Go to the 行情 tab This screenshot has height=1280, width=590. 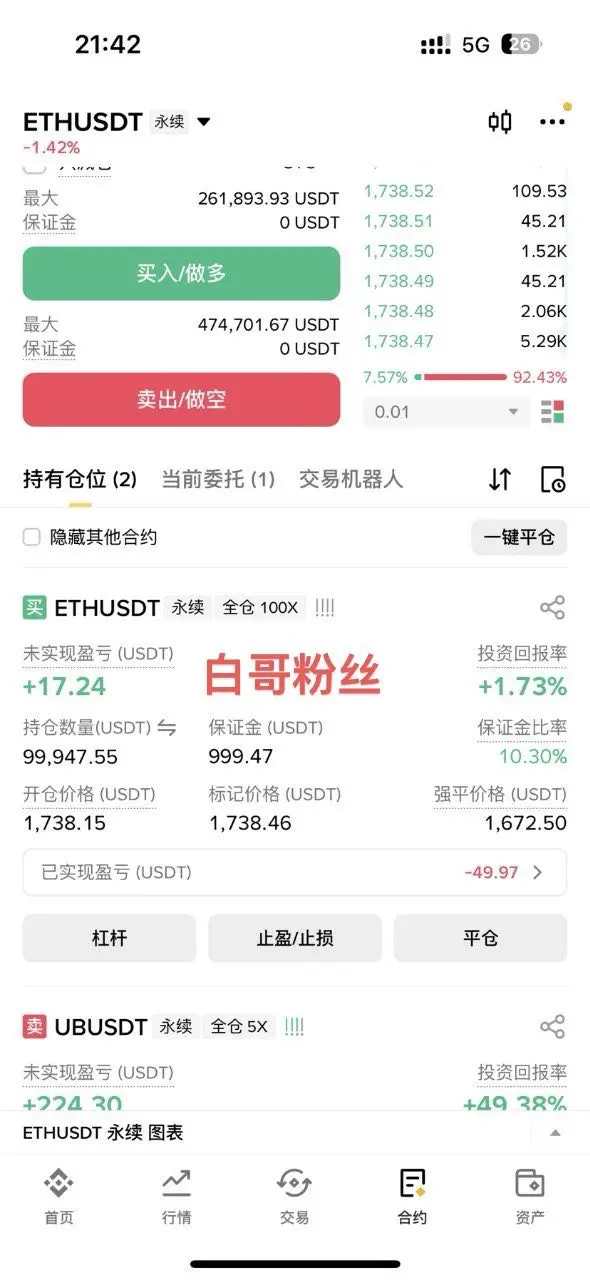(177, 1195)
